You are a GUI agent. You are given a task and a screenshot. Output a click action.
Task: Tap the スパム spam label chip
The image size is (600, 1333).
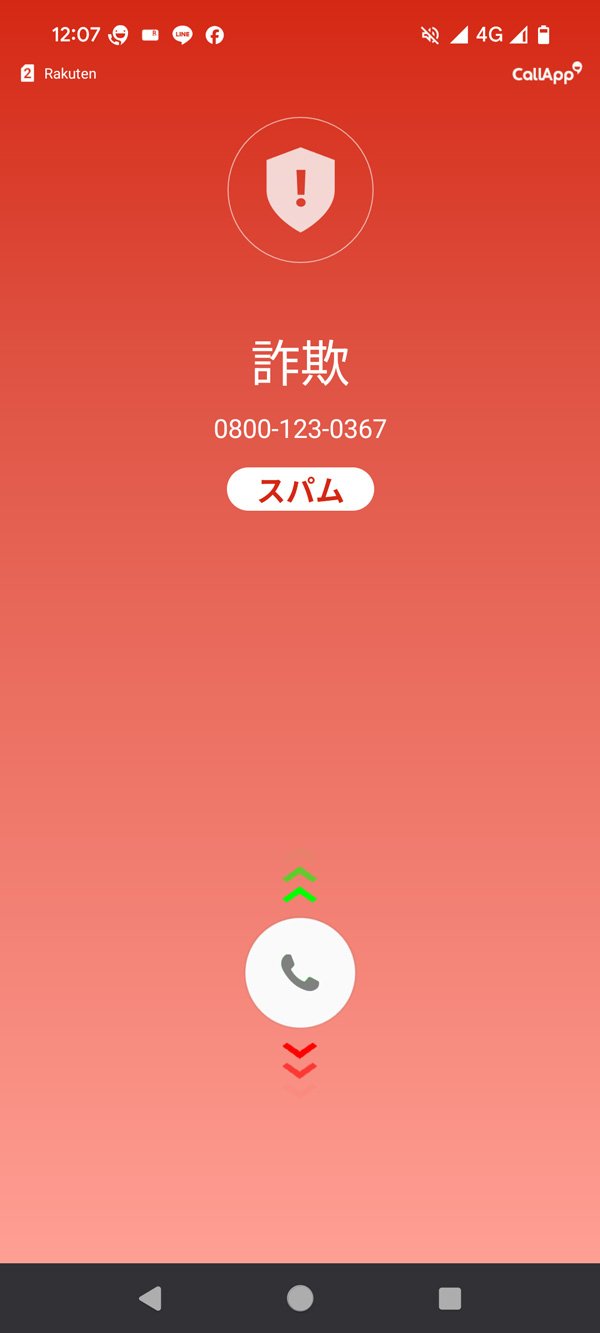(300, 489)
